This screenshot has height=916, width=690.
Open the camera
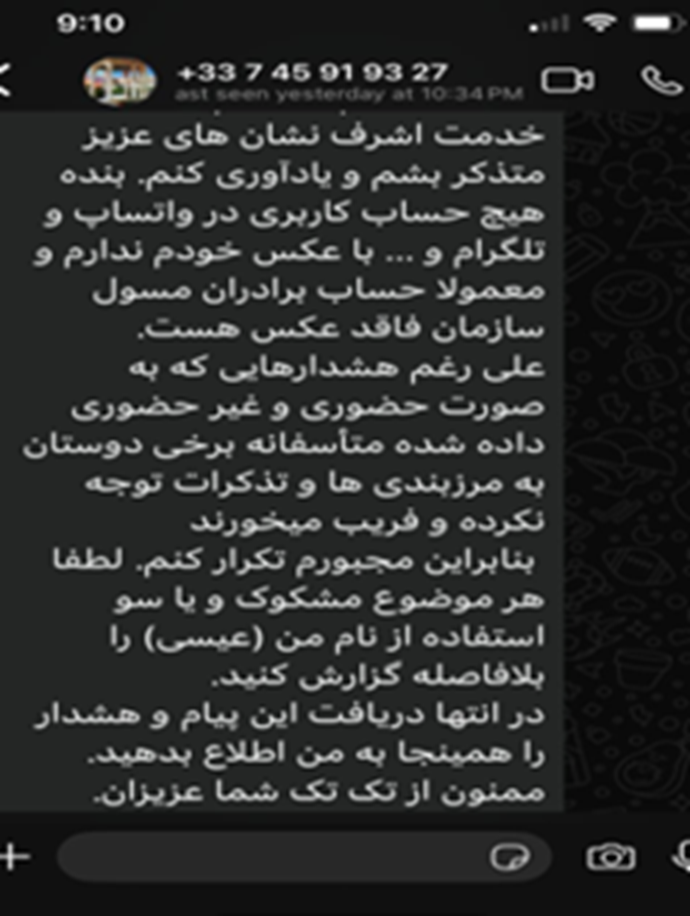(610, 857)
